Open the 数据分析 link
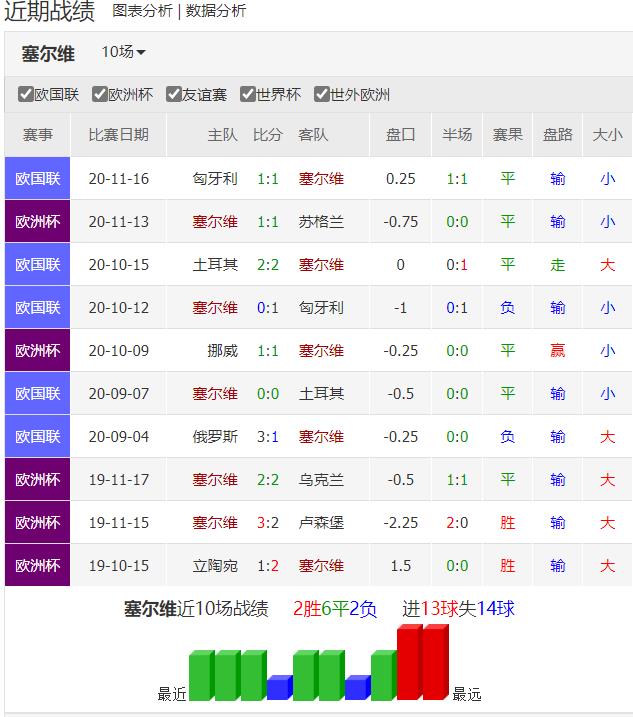Viewport: 633px width, 717px height. [215, 11]
